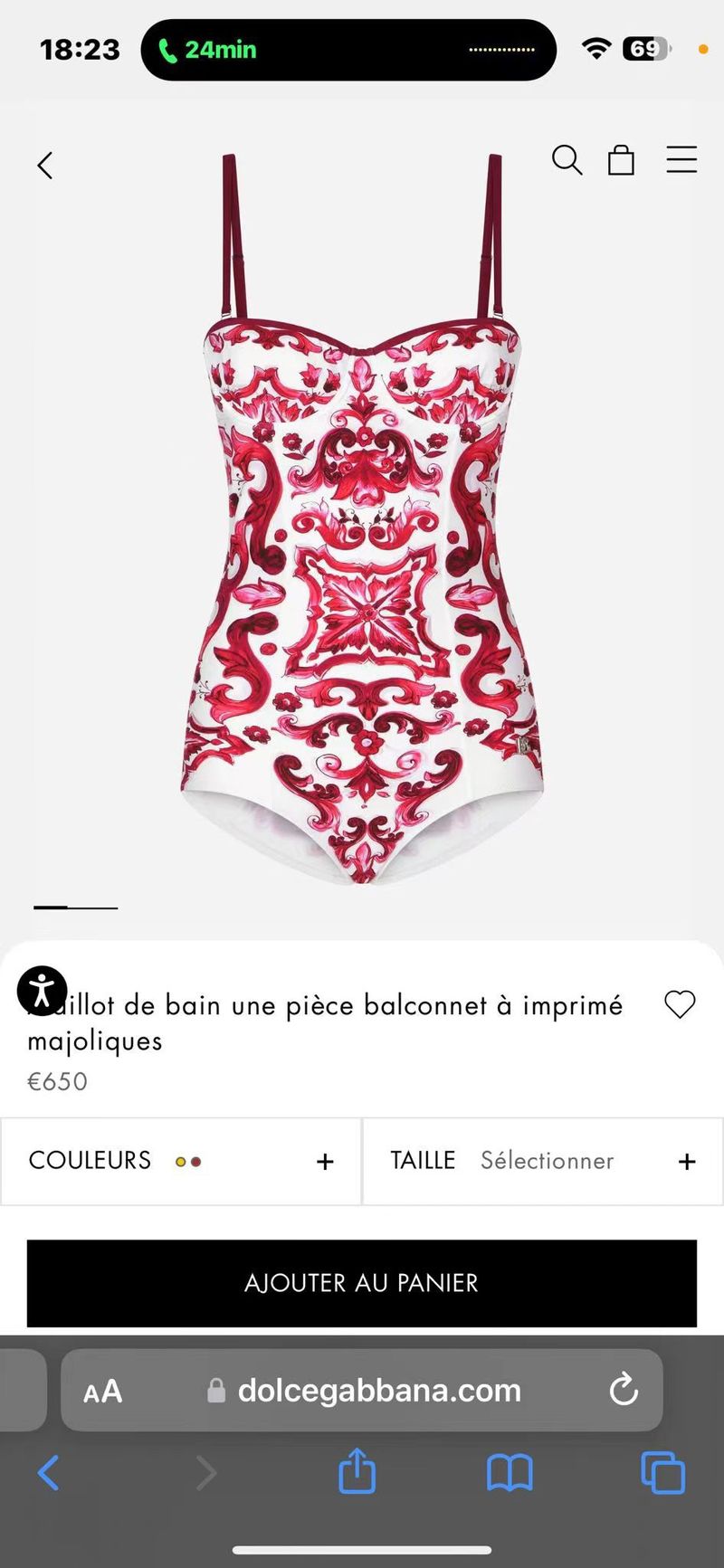Reload the dolcegabbana.com page
724x1568 pixels.
[623, 1391]
